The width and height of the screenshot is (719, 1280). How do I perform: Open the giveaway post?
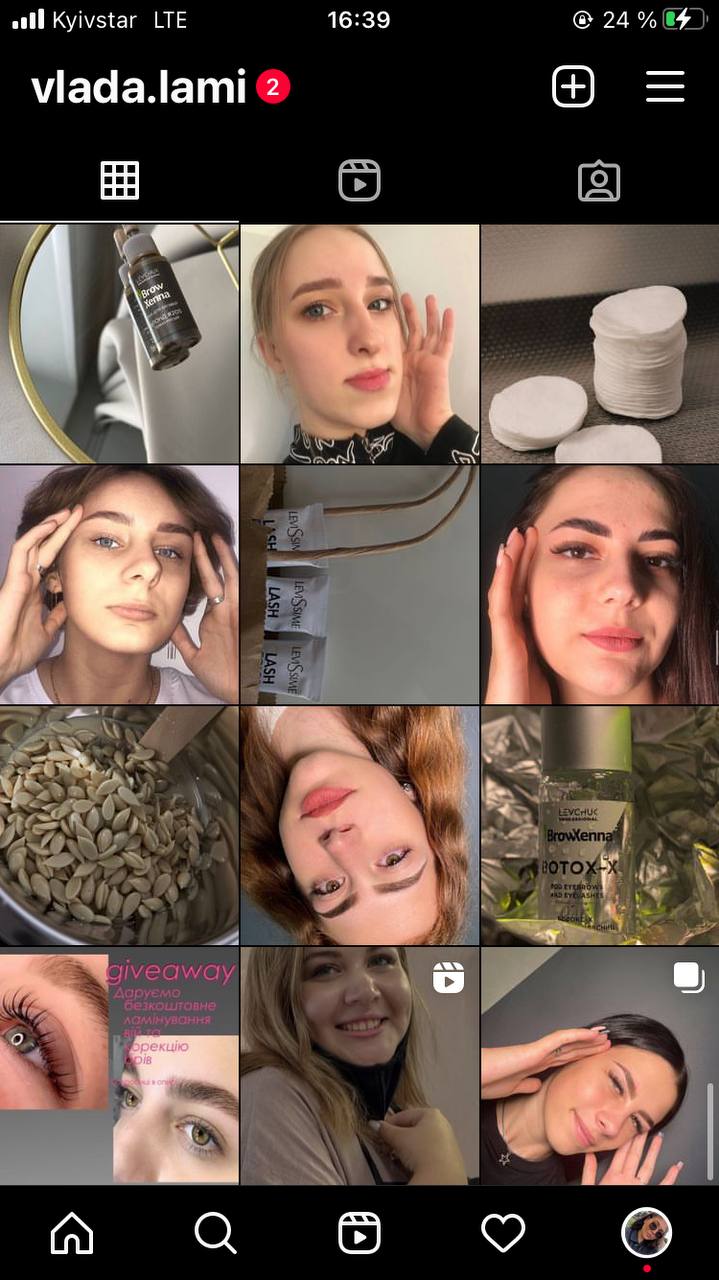119,1066
